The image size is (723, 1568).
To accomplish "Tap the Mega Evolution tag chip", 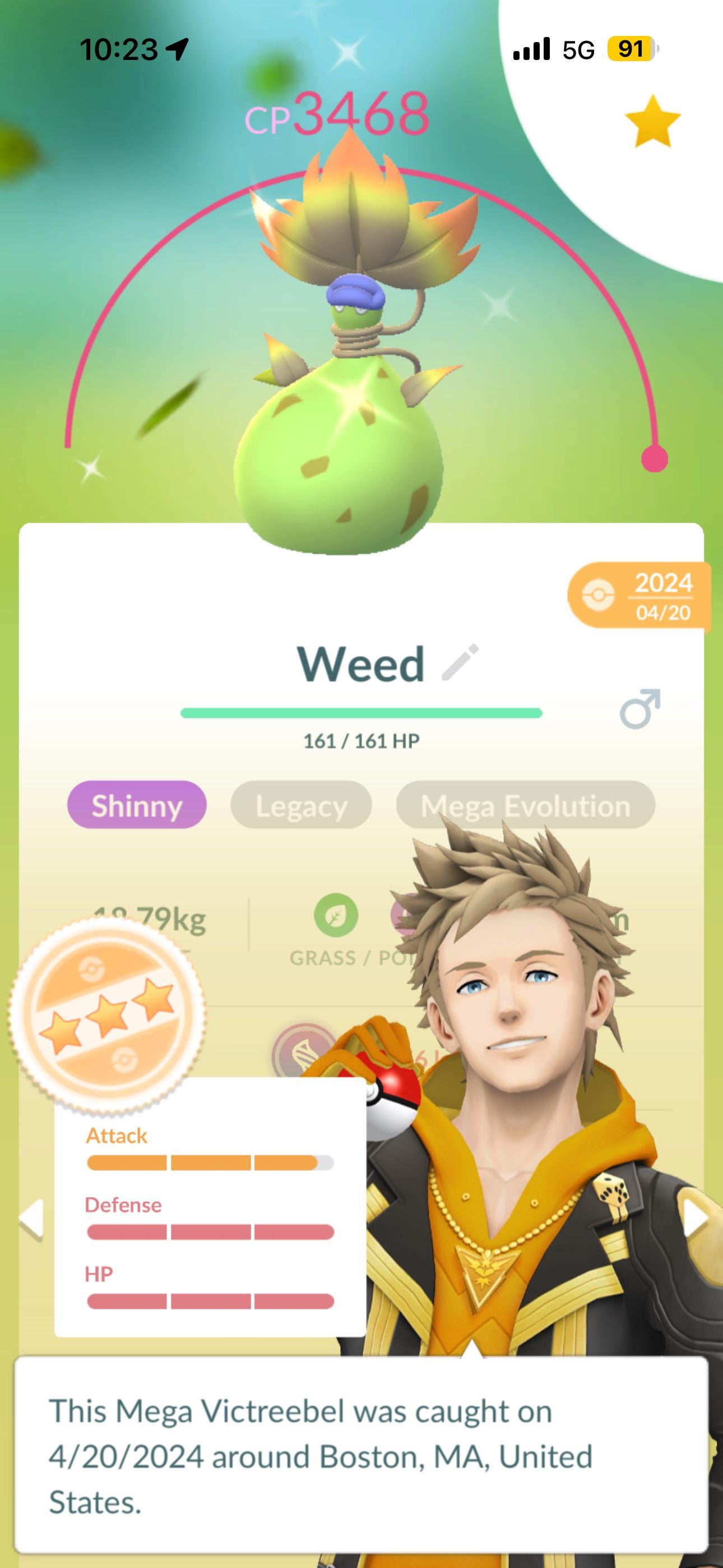I will click(x=525, y=805).
